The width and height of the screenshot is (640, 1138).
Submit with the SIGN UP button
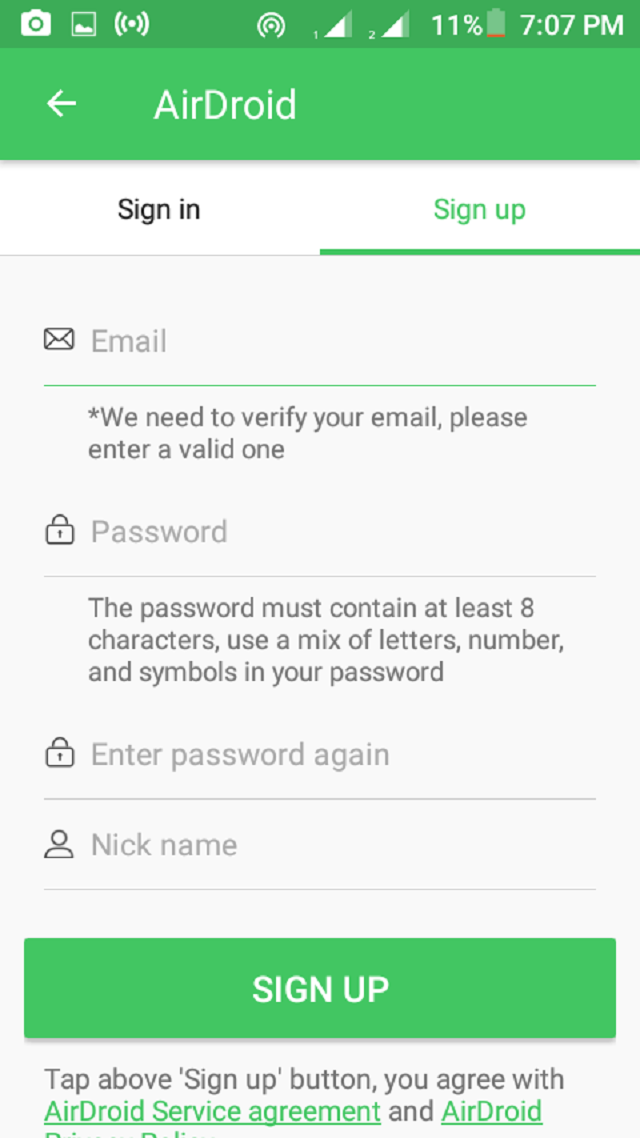pos(320,988)
